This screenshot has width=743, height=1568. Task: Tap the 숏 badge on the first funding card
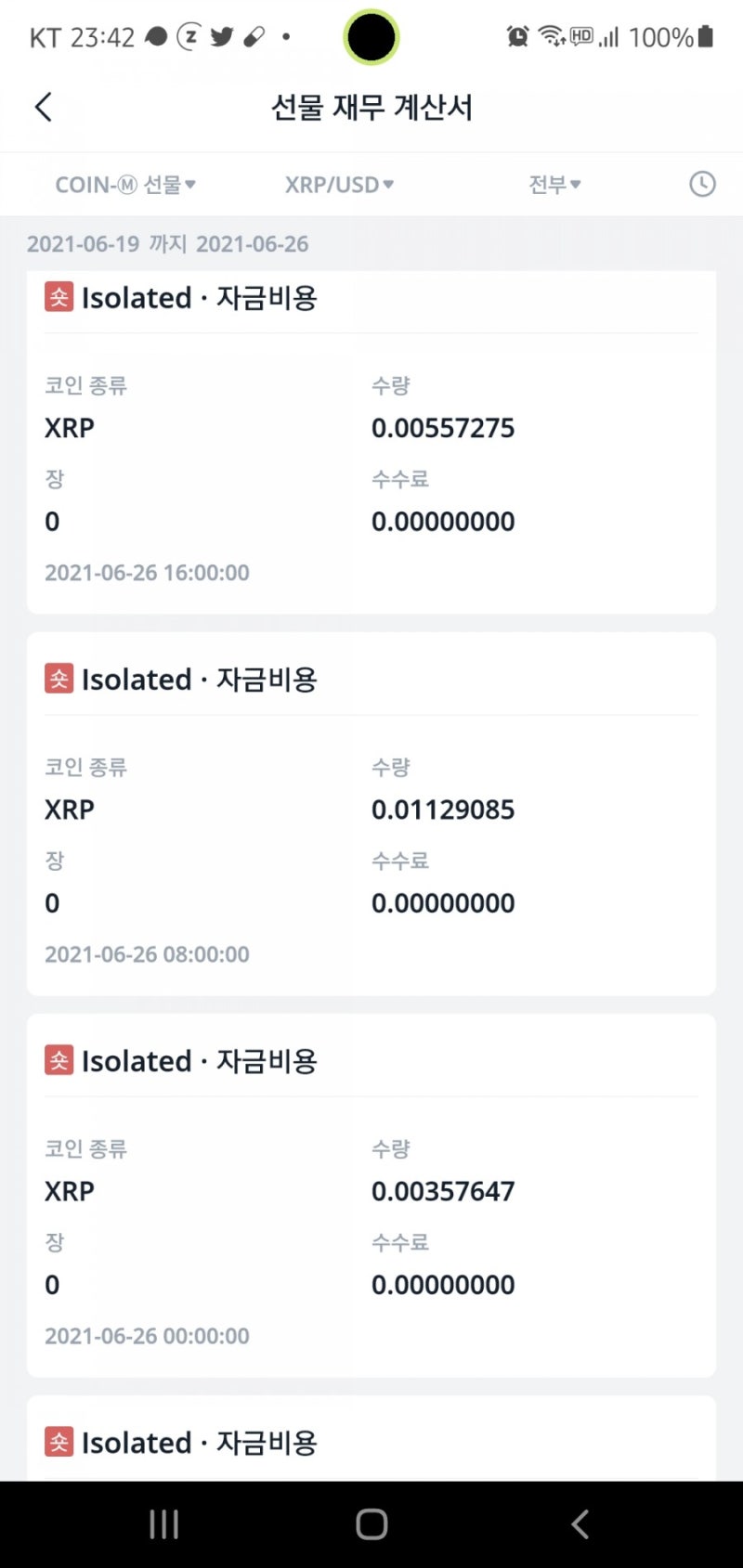(58, 298)
